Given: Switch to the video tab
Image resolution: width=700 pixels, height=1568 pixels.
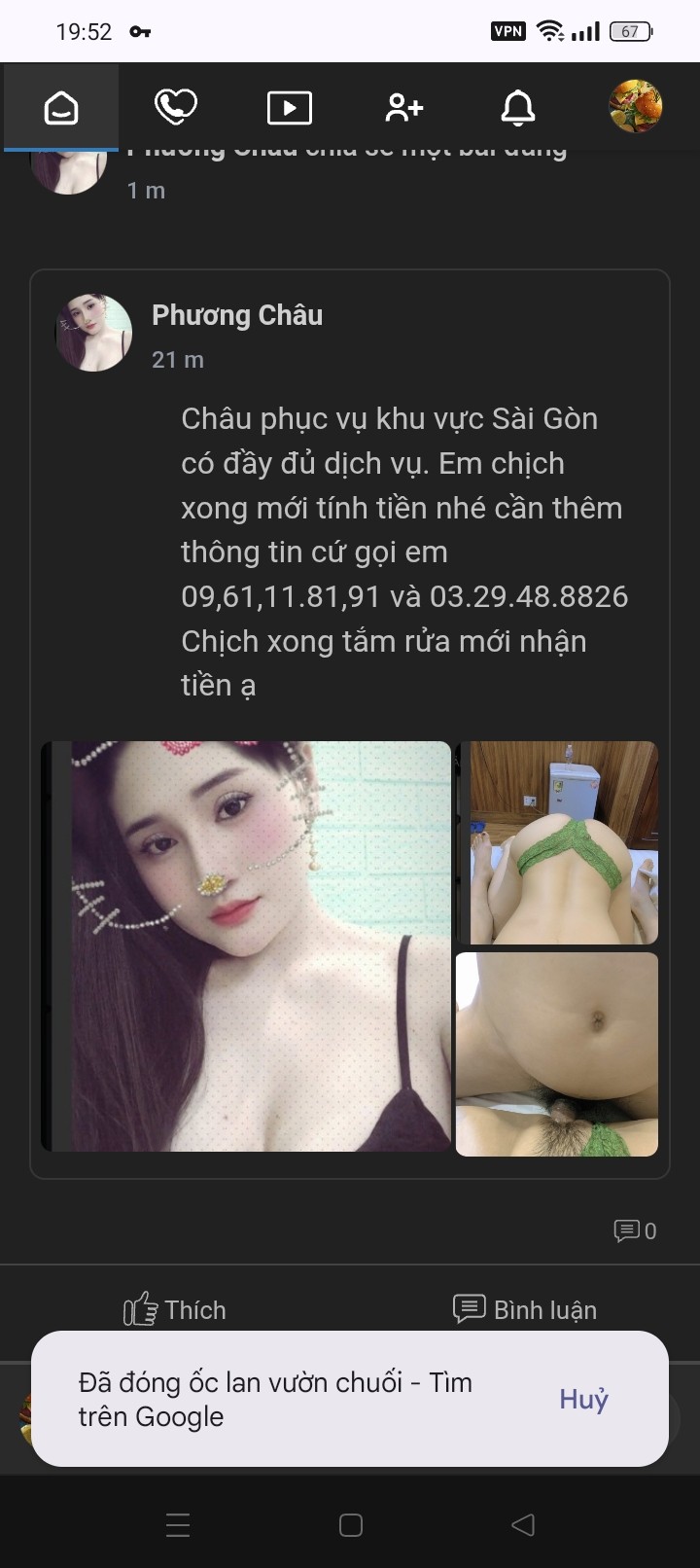Looking at the screenshot, I should tap(290, 108).
